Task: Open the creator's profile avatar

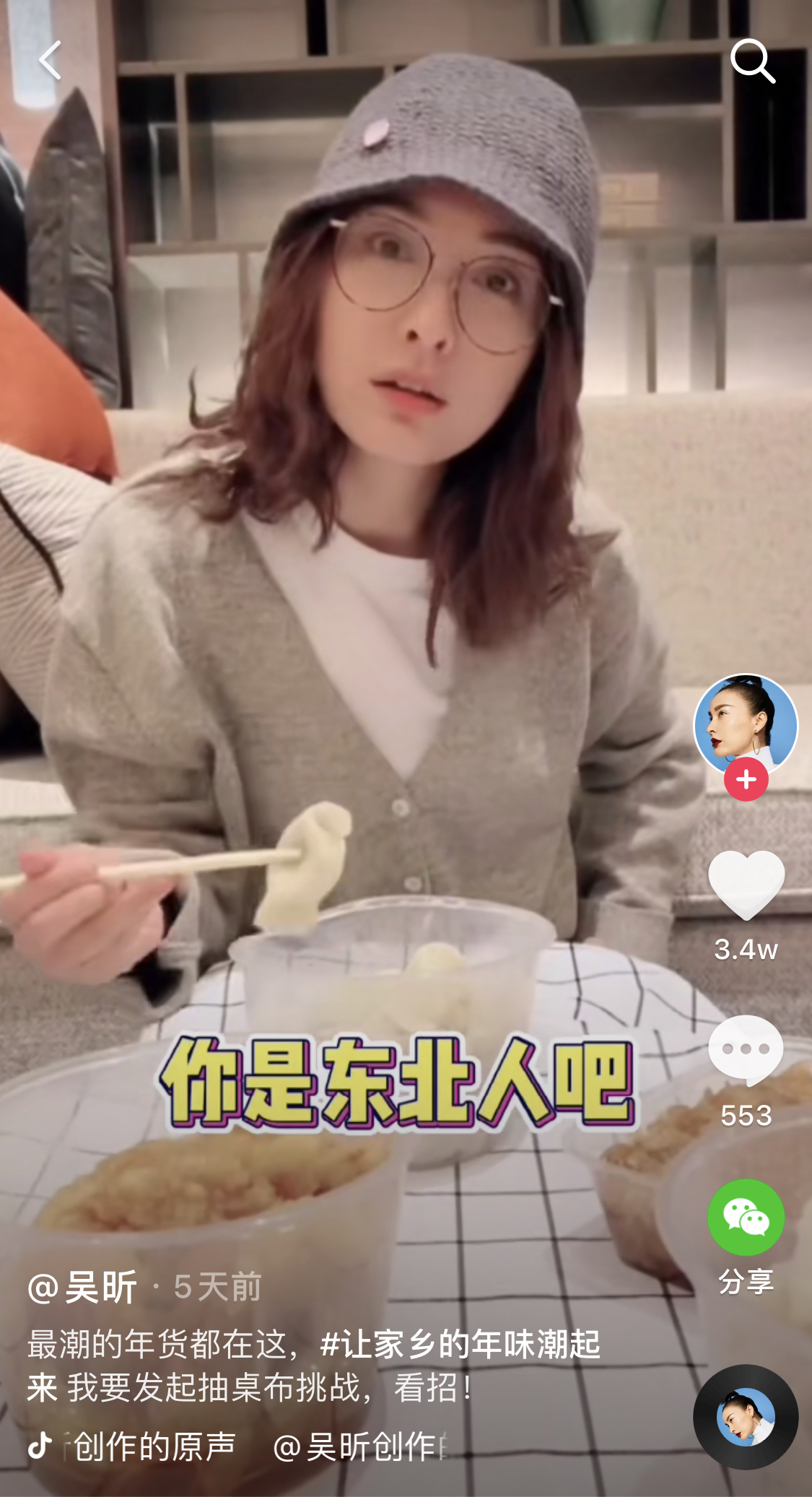Action: [x=746, y=724]
